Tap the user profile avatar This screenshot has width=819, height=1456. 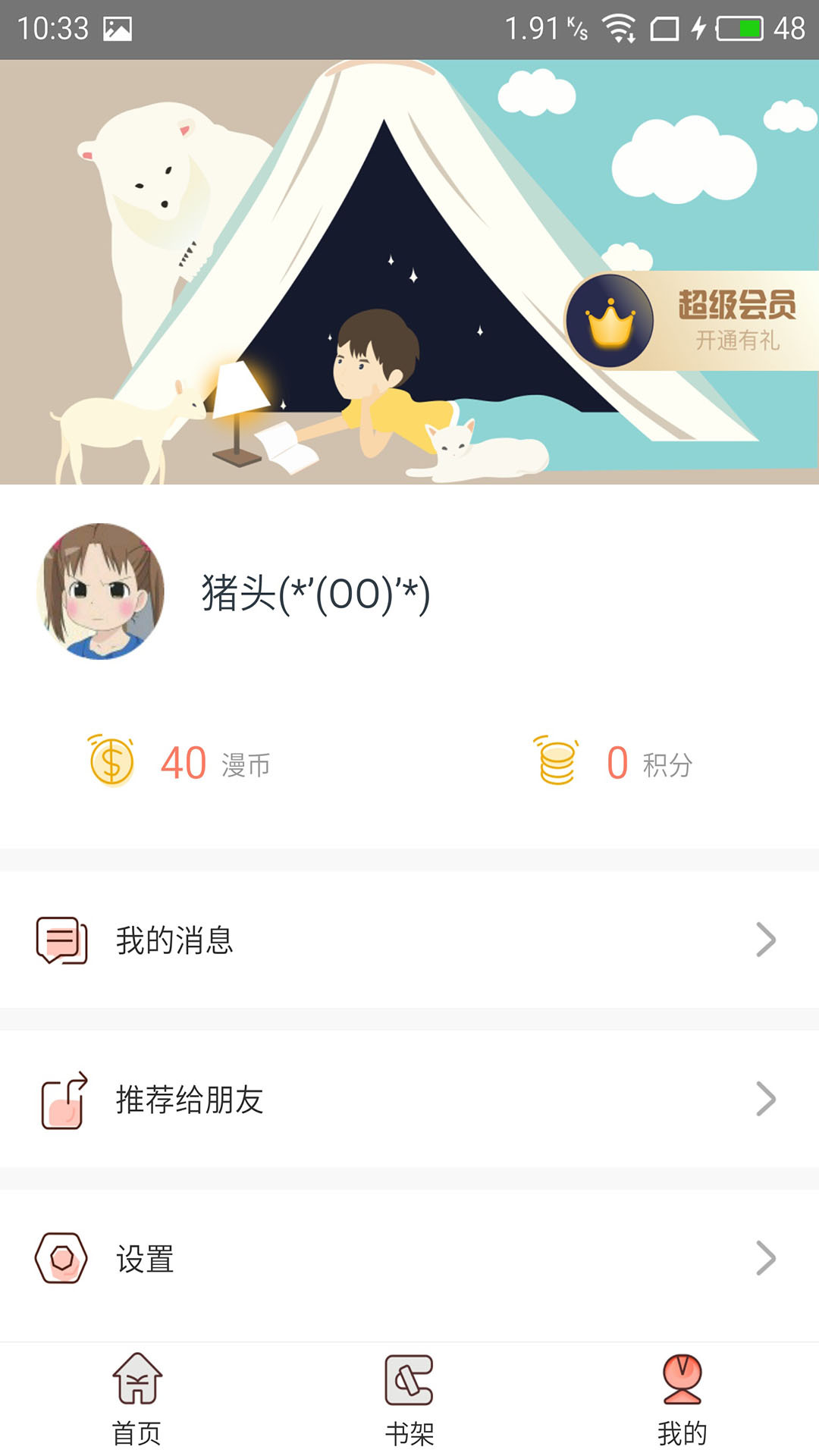(x=101, y=591)
